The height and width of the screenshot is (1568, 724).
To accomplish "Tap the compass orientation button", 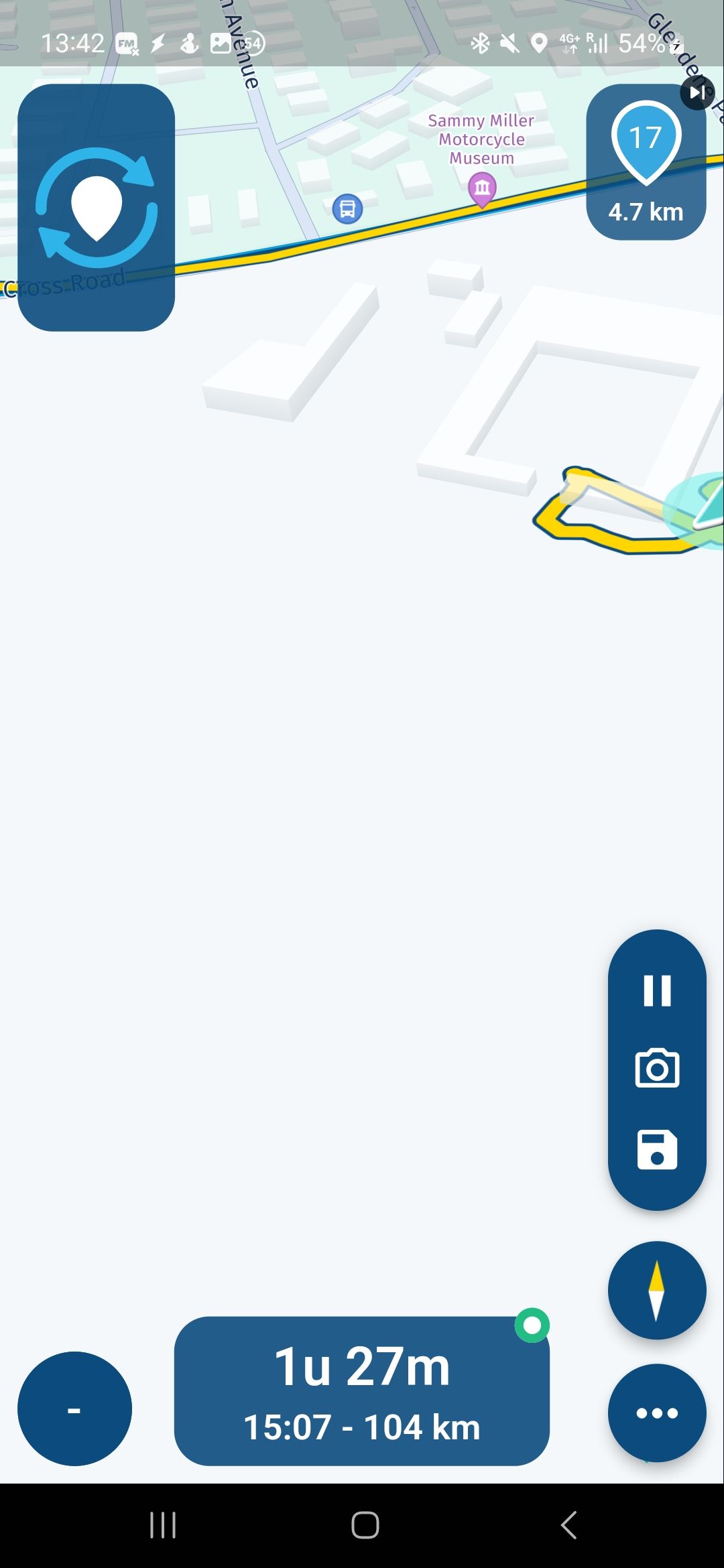I will [657, 1290].
